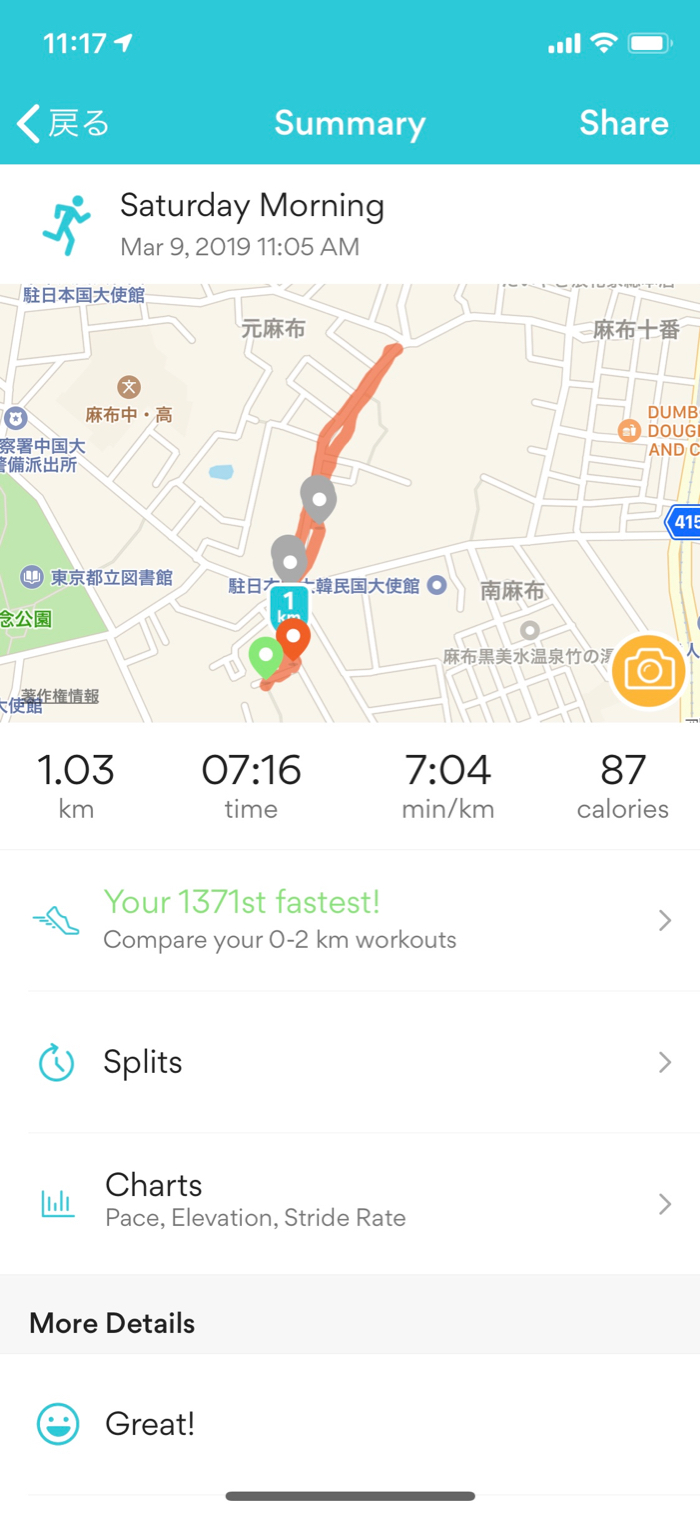
Task: Add a photo with the camera button
Action: (x=649, y=669)
